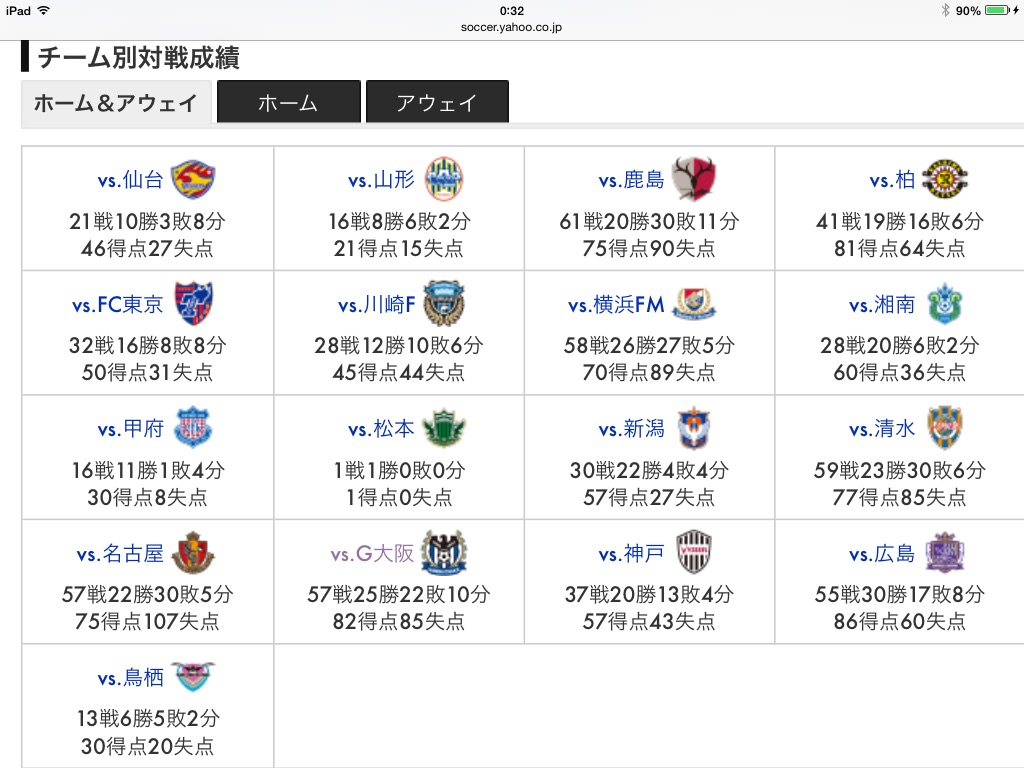1024x768 pixels.
Task: Tap the vs.鹿島 link
Action: click(x=631, y=181)
